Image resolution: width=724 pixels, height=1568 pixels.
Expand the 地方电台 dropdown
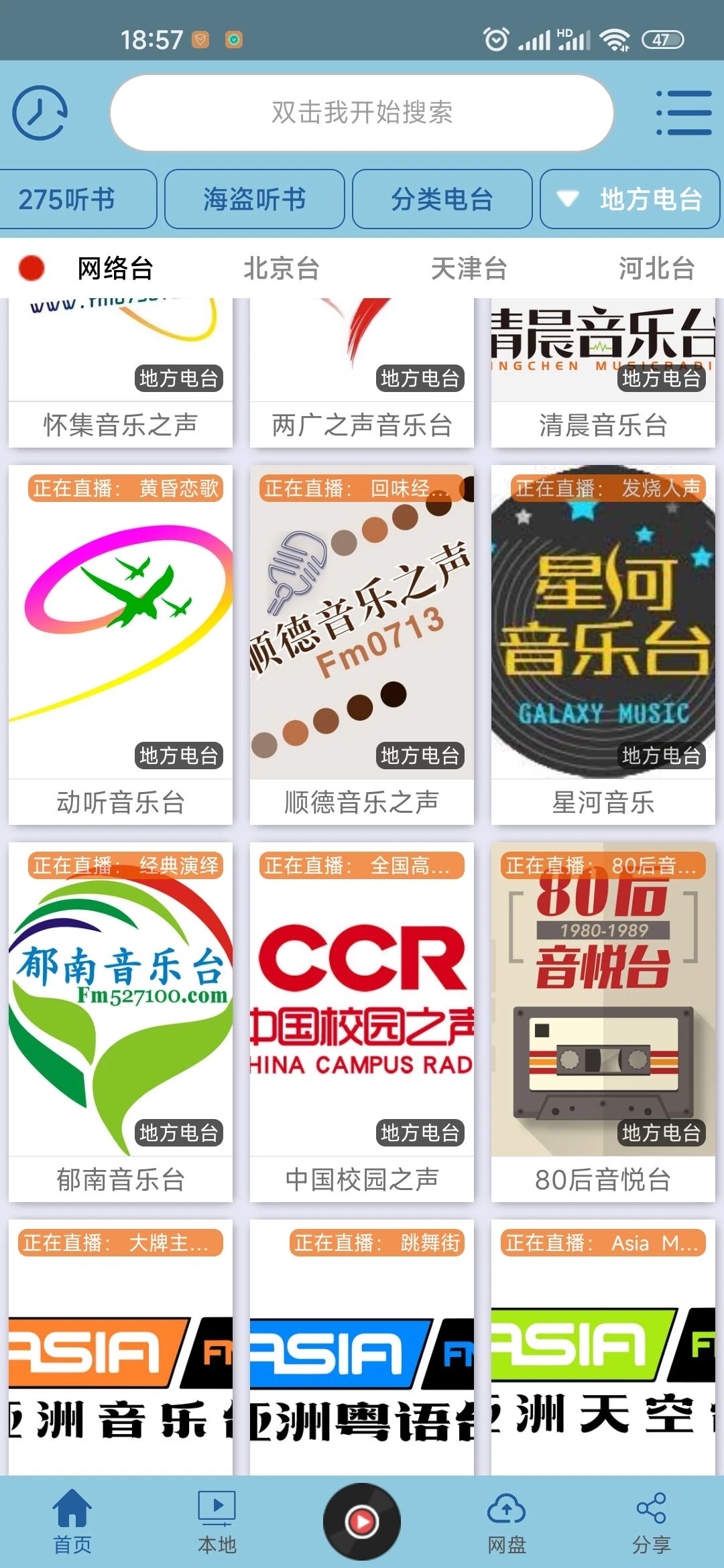630,199
